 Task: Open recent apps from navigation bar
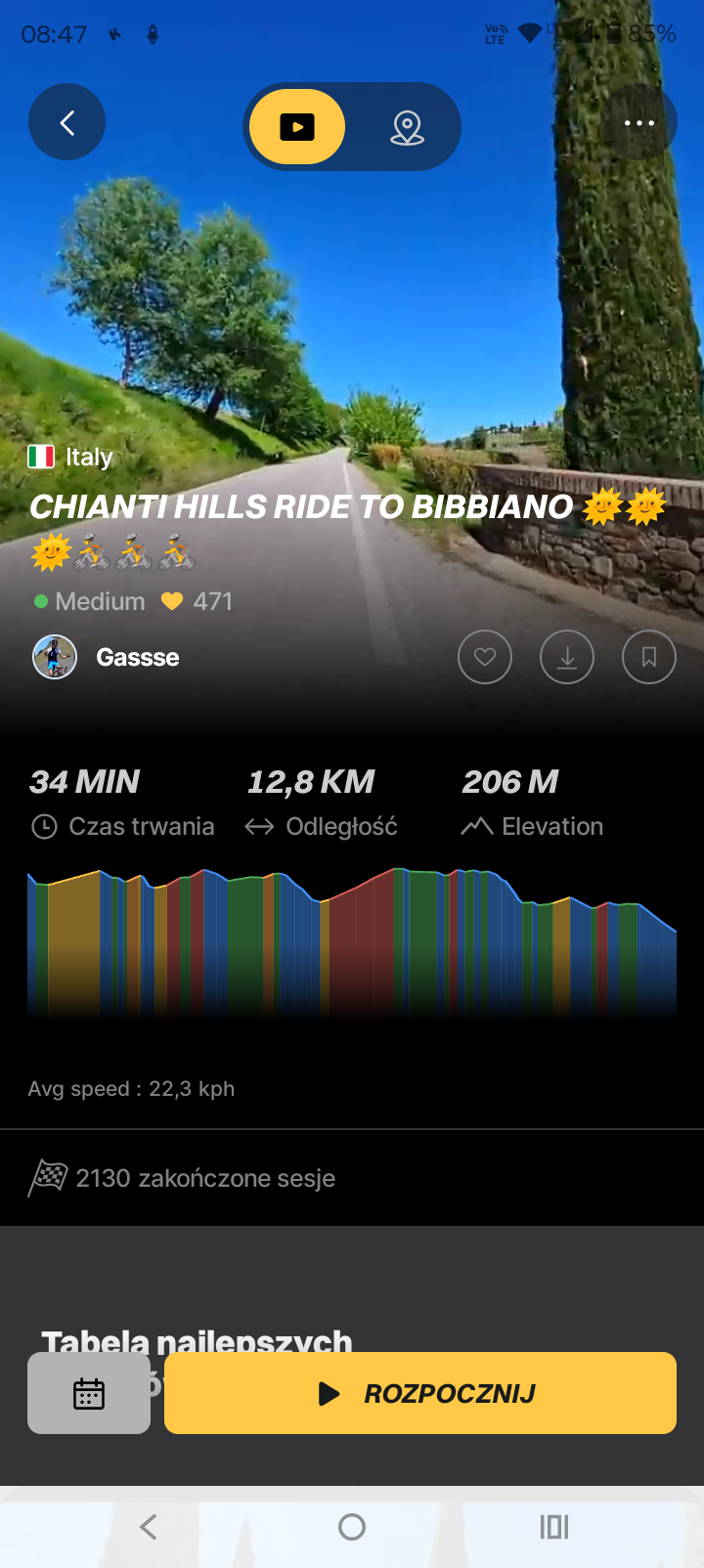[x=554, y=1527]
